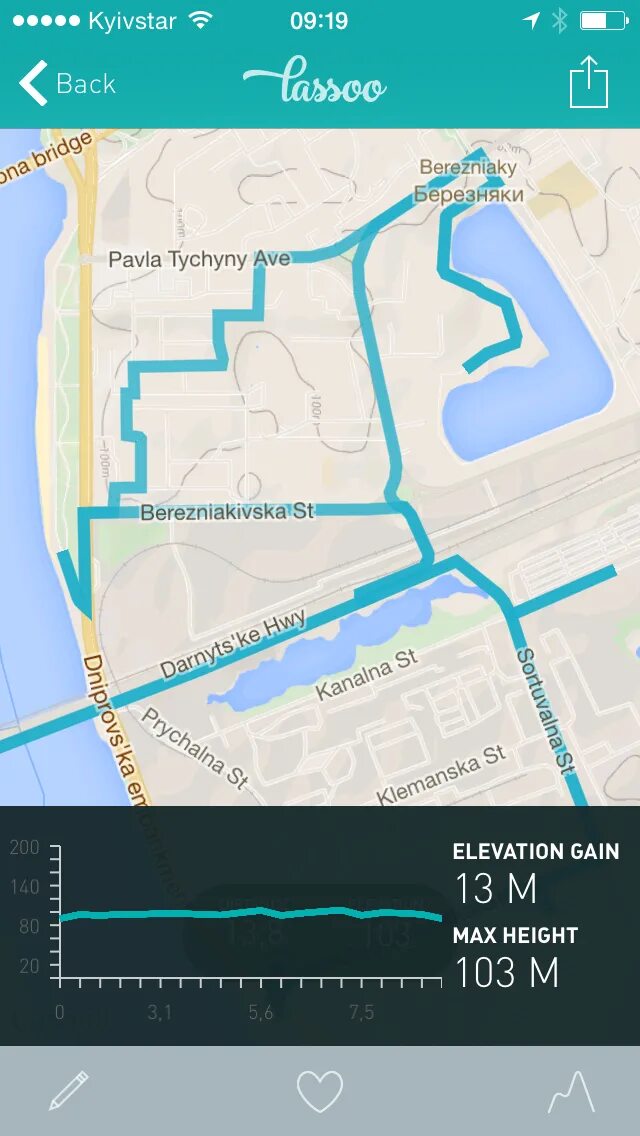Screen dimensions: 640x1136
Task: Favorite this route with the heart
Action: [320, 1091]
